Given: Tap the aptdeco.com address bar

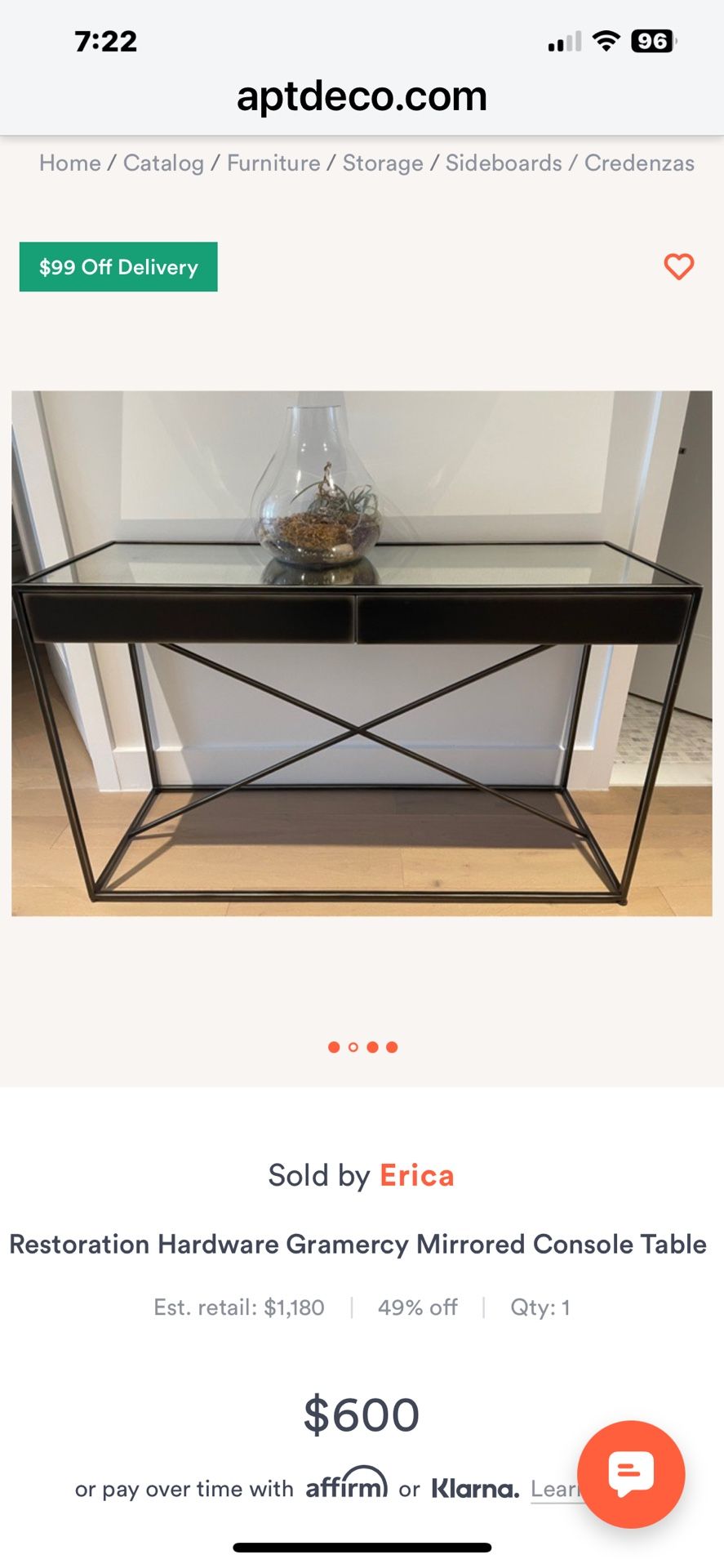Looking at the screenshot, I should click(362, 96).
